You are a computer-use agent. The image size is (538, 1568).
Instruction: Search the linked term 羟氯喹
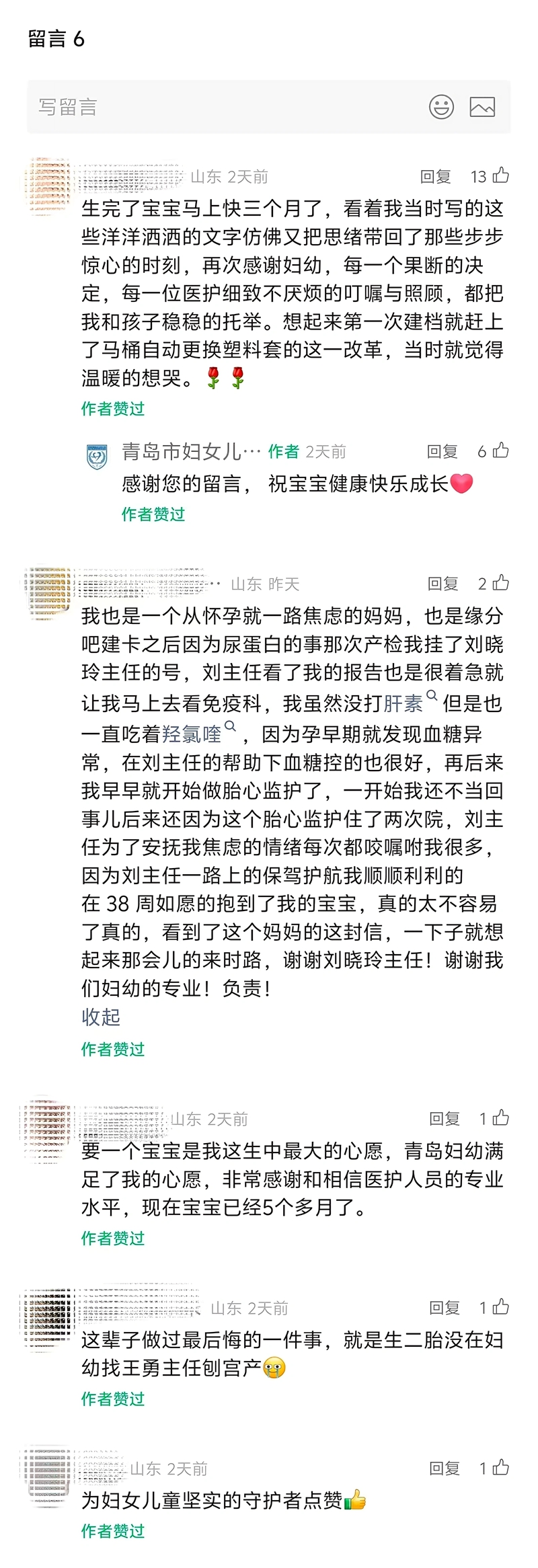(x=192, y=734)
